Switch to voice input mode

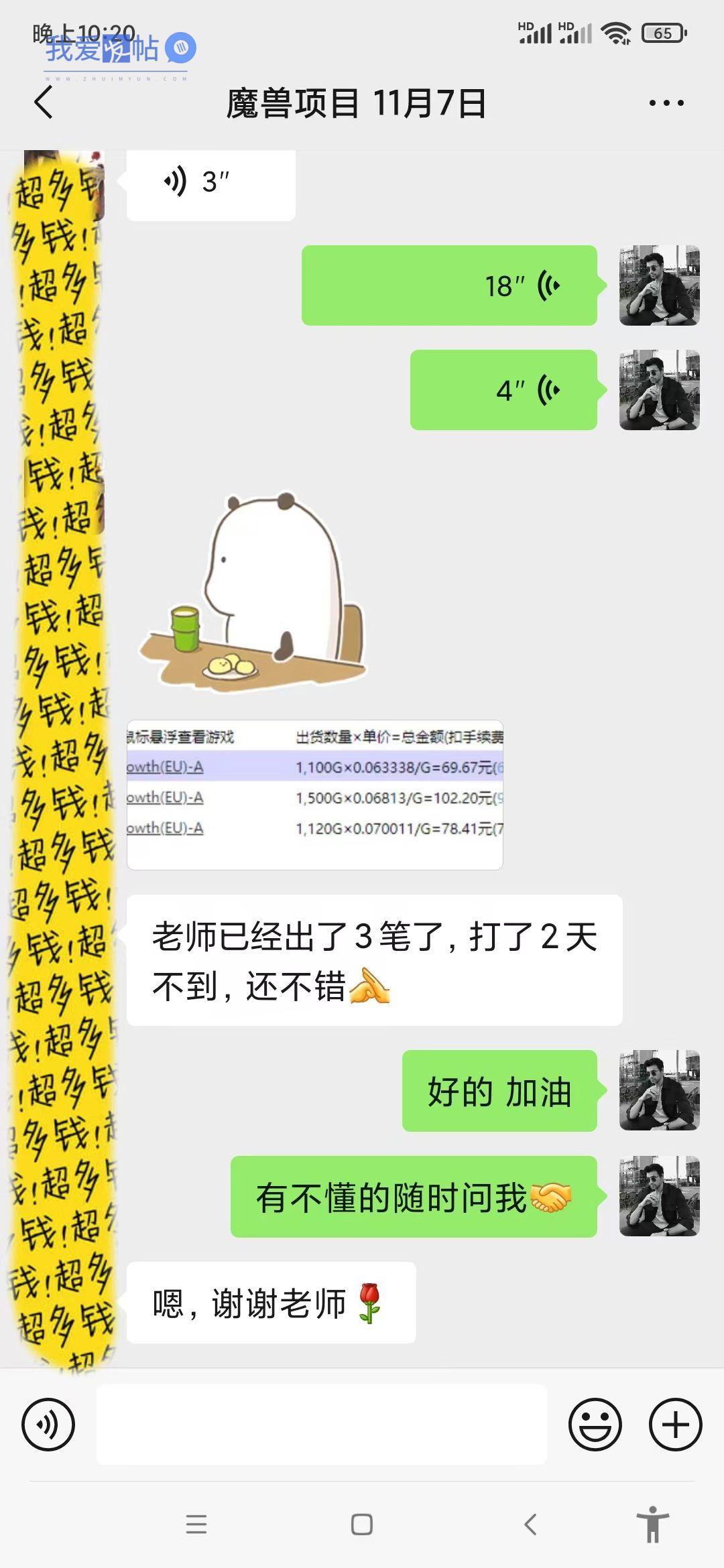pyautogui.click(x=48, y=1424)
